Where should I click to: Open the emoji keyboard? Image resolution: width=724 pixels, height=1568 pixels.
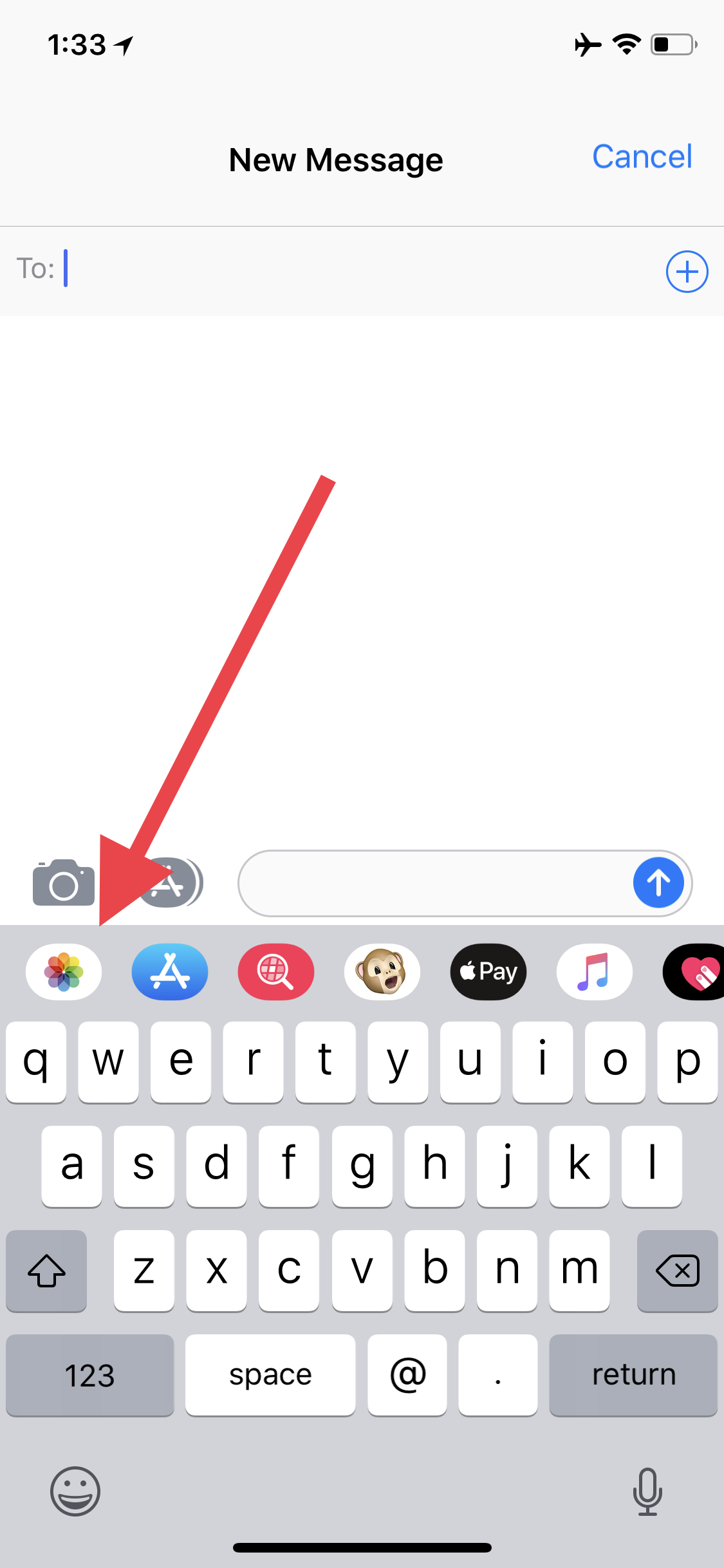[75, 1491]
